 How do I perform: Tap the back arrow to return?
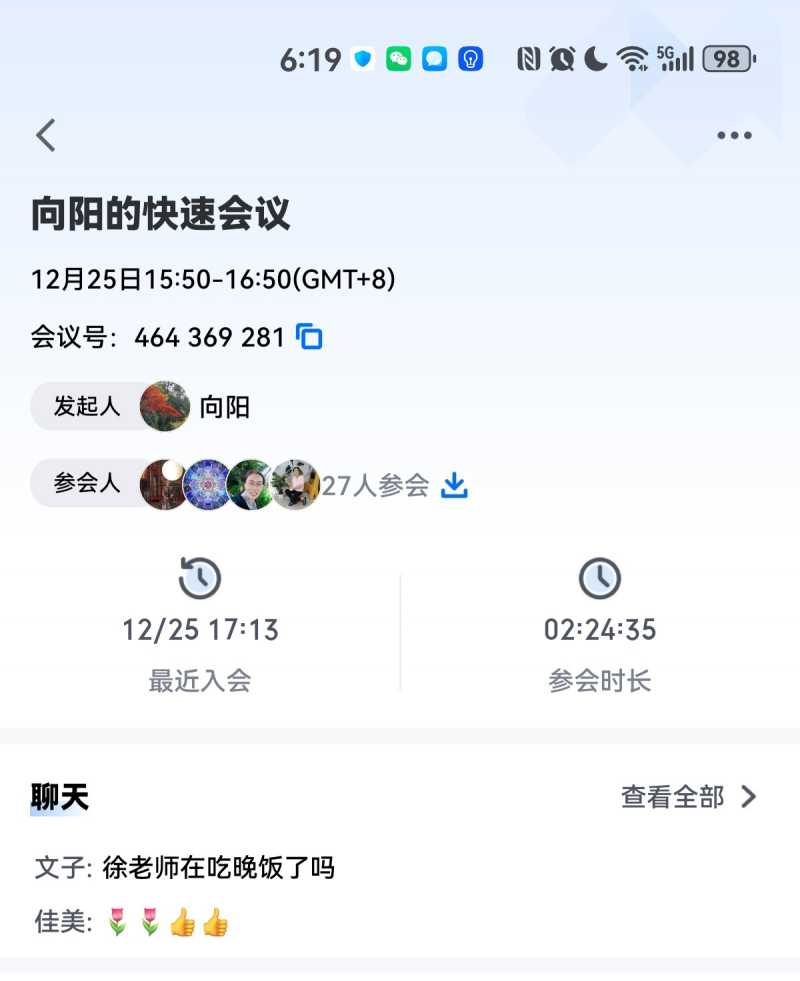tap(44, 134)
